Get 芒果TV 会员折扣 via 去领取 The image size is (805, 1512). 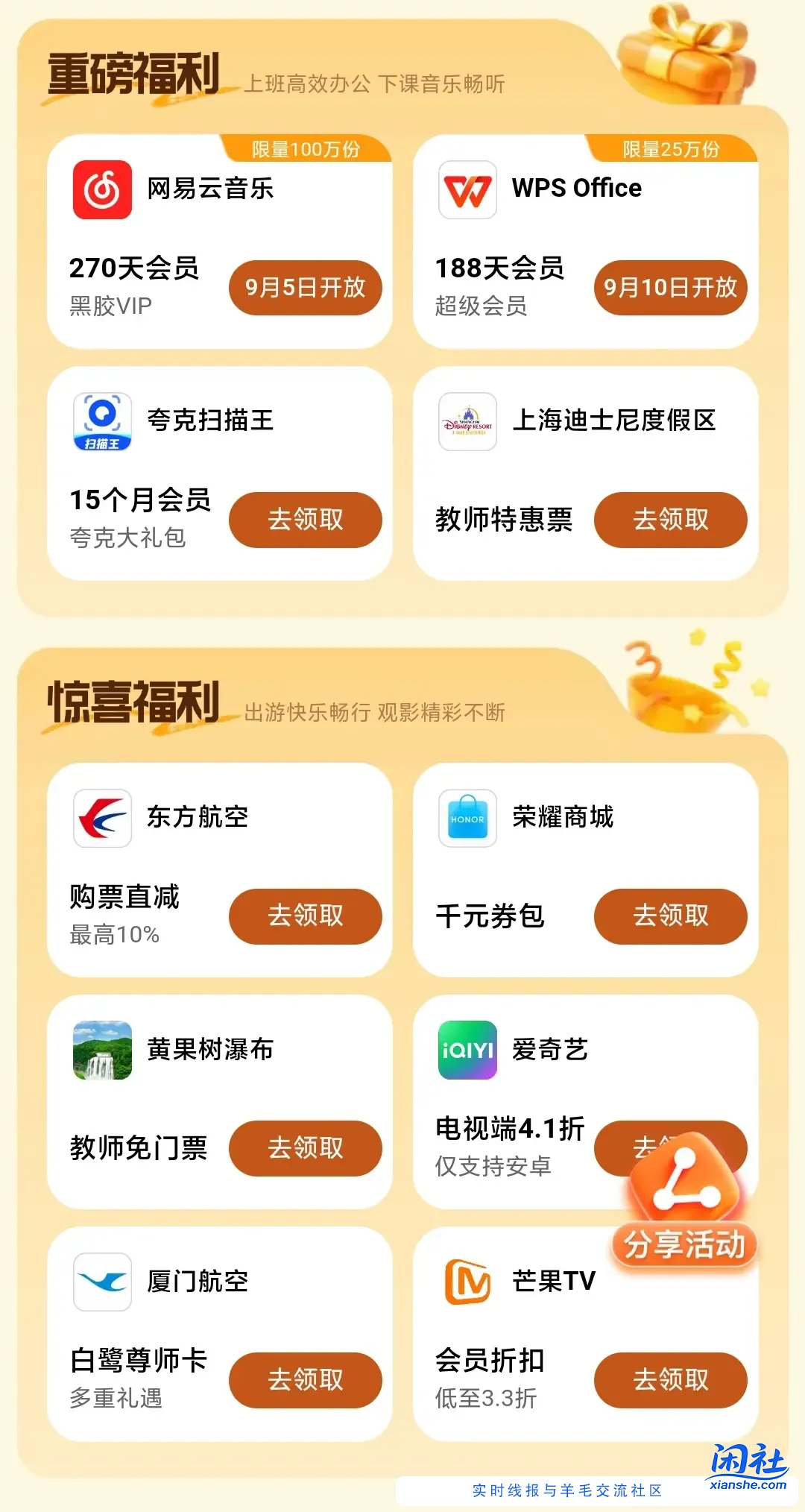[670, 1380]
